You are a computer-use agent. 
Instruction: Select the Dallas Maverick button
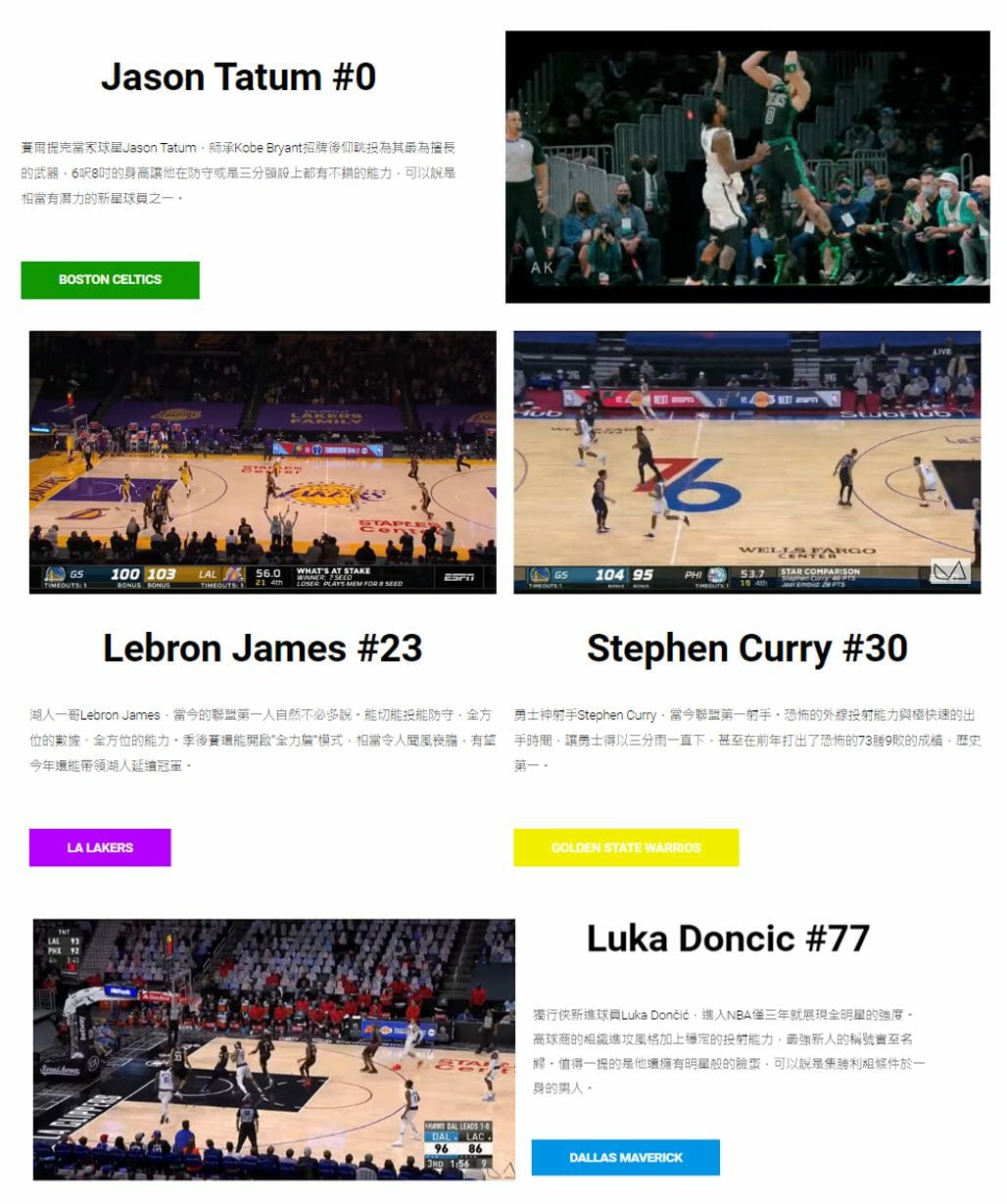(625, 1157)
